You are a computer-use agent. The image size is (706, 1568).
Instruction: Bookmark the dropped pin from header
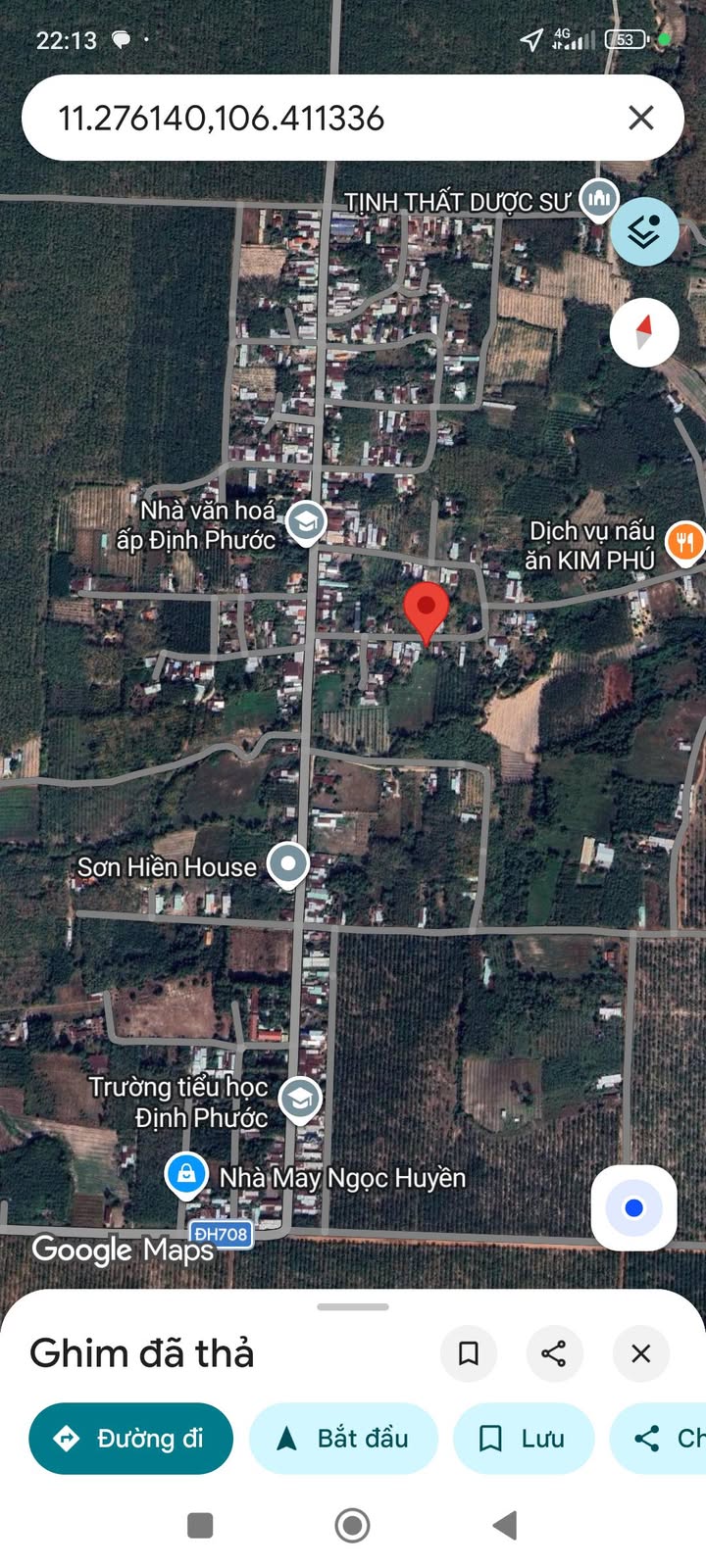click(x=469, y=1353)
